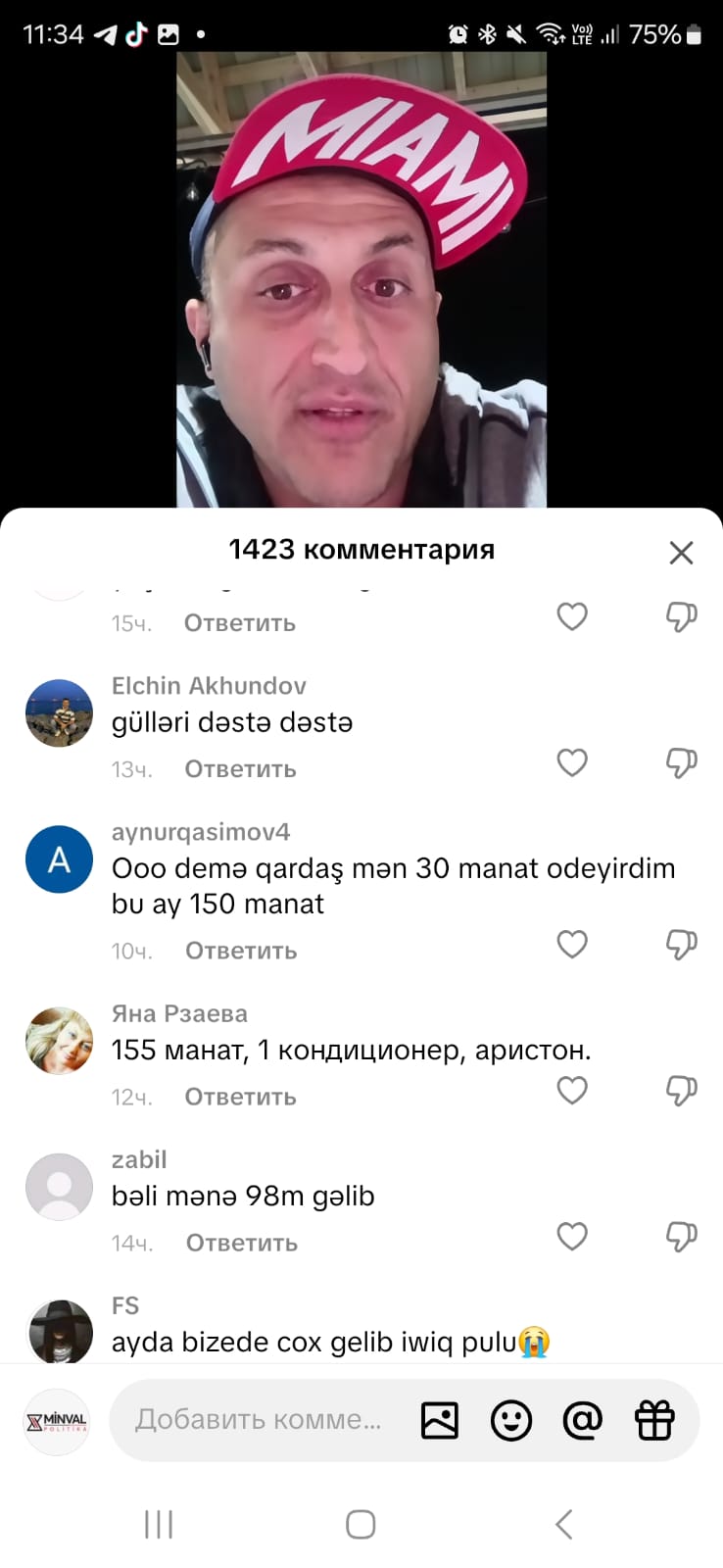The width and height of the screenshot is (723, 1568).
Task: Reply to Elchin Akhundov's comment
Action: point(240,769)
